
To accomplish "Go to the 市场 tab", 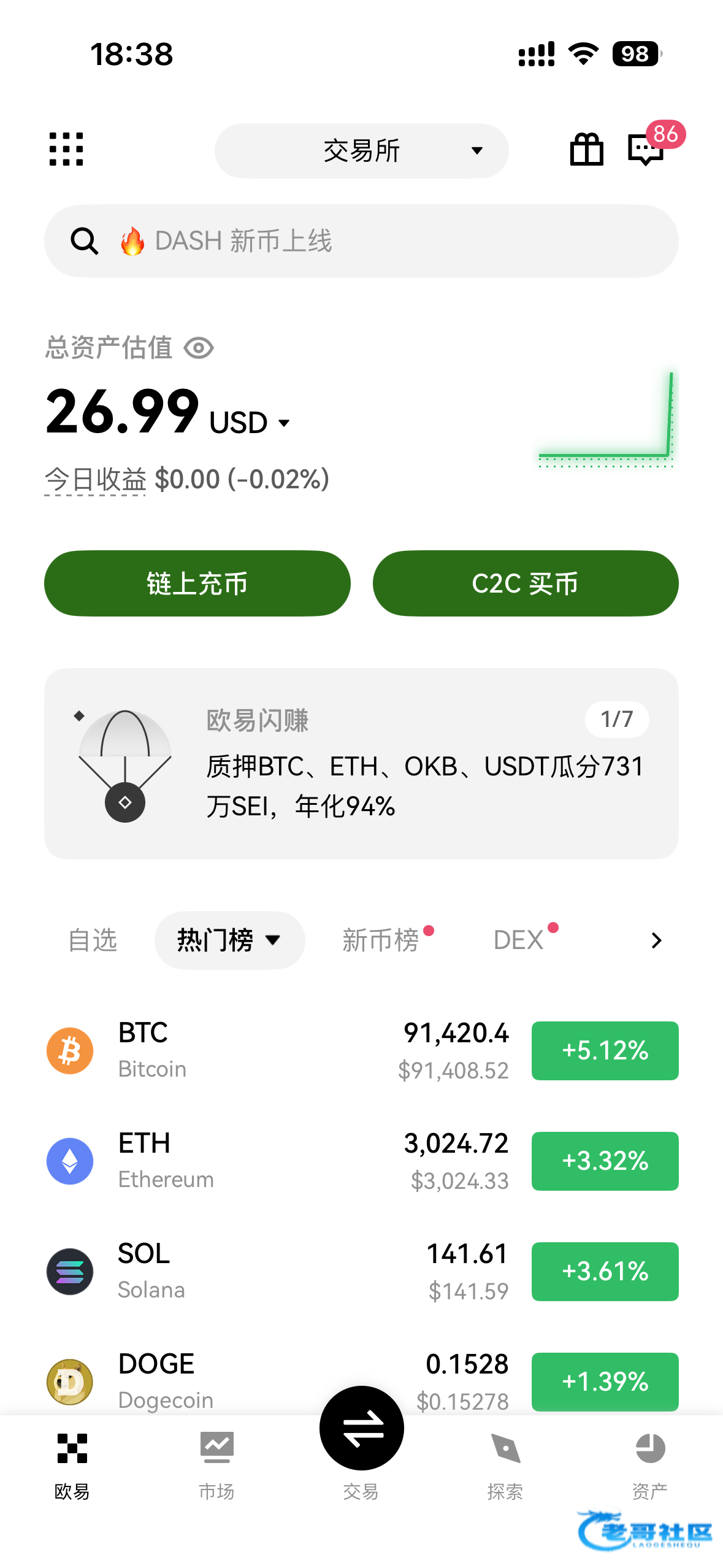I will tap(216, 1464).
